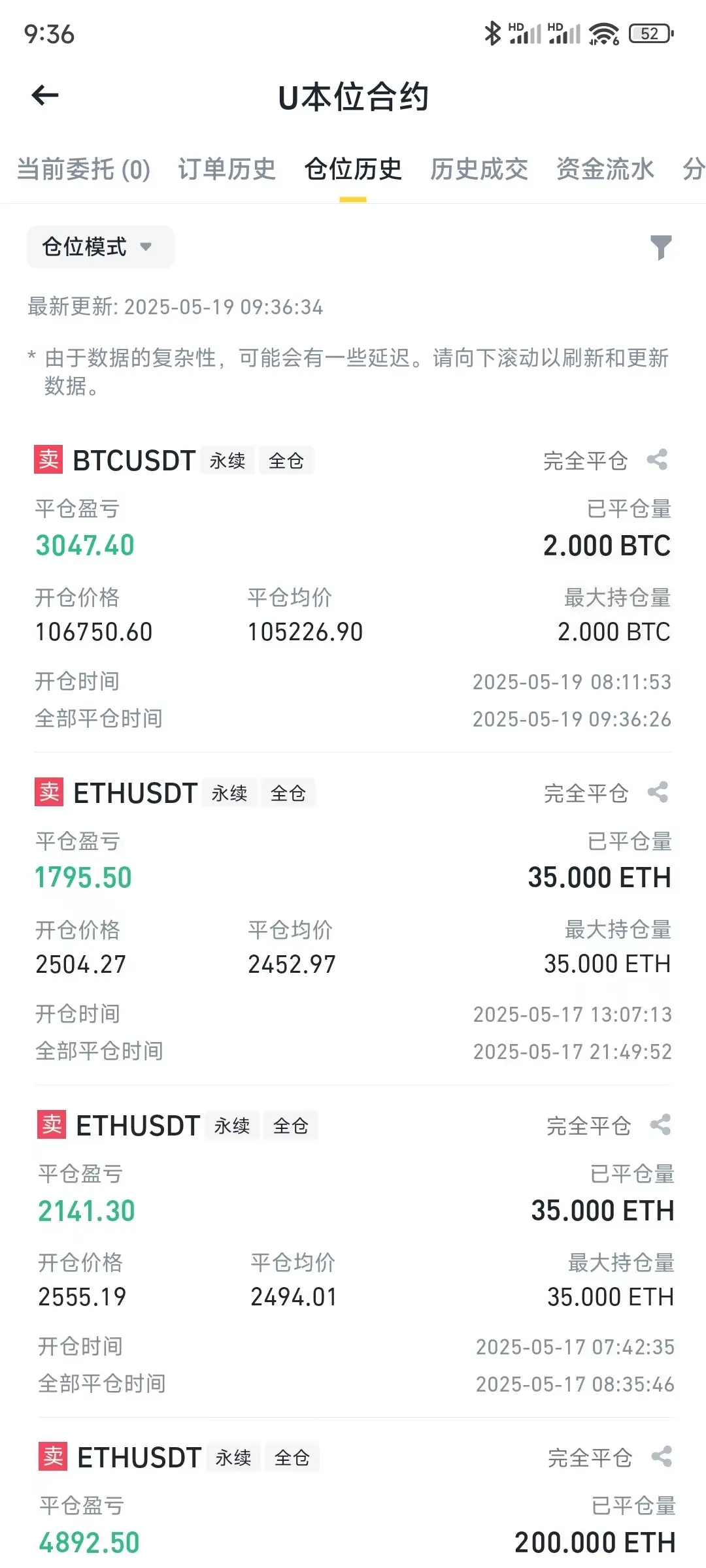Screen dimensions: 706x1568
Task: Share the ETHUSDT position with 4892.50 profit
Action: tap(662, 1456)
